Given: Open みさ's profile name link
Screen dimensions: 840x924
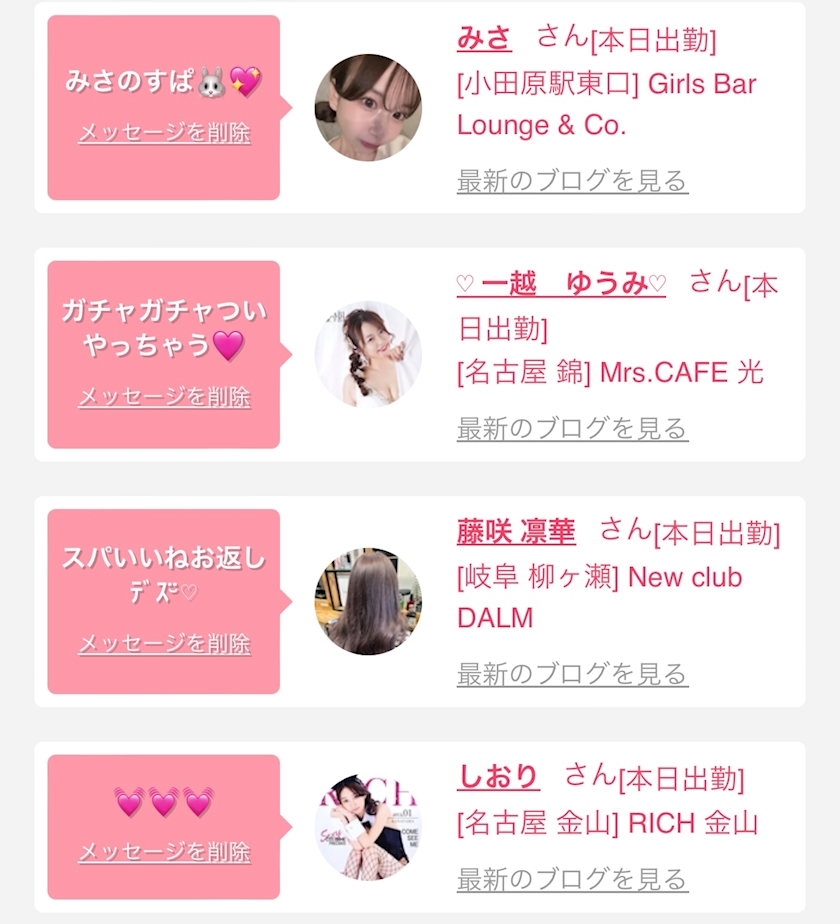Looking at the screenshot, I should 484,39.
